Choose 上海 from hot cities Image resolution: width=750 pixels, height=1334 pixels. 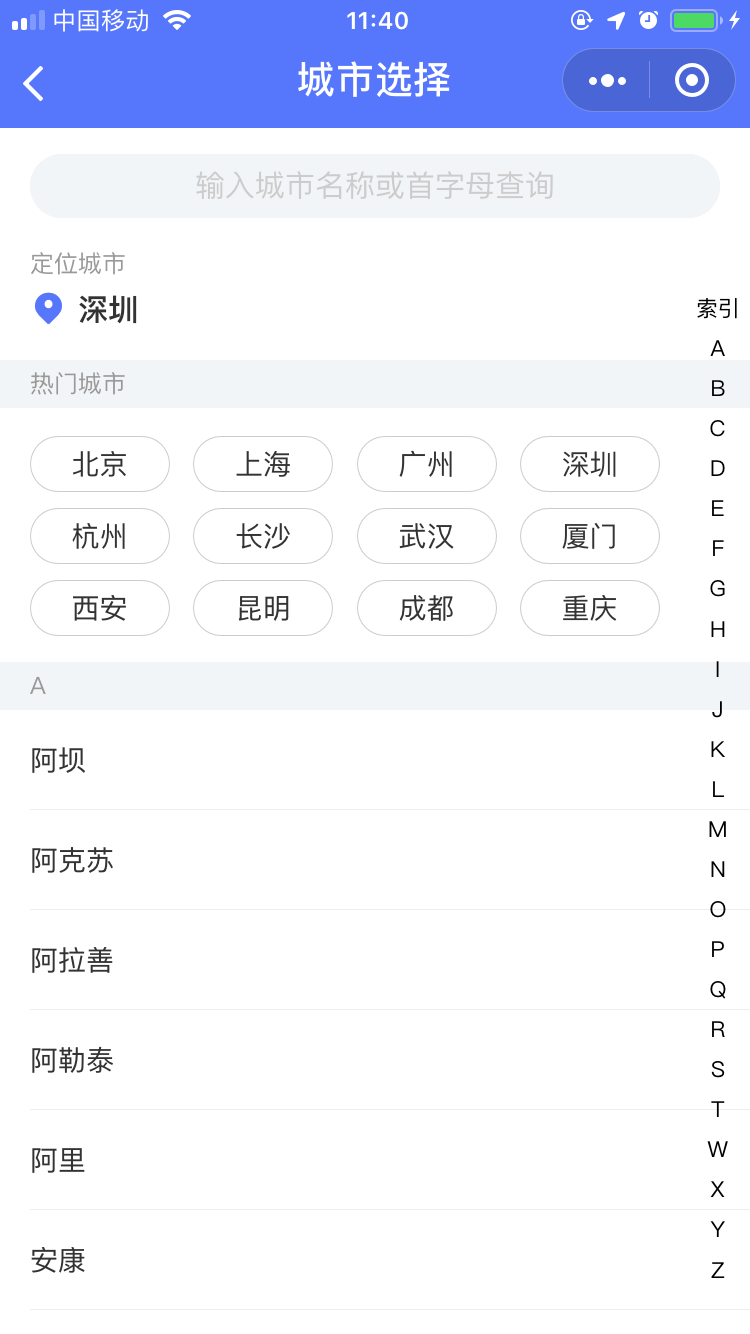(263, 464)
